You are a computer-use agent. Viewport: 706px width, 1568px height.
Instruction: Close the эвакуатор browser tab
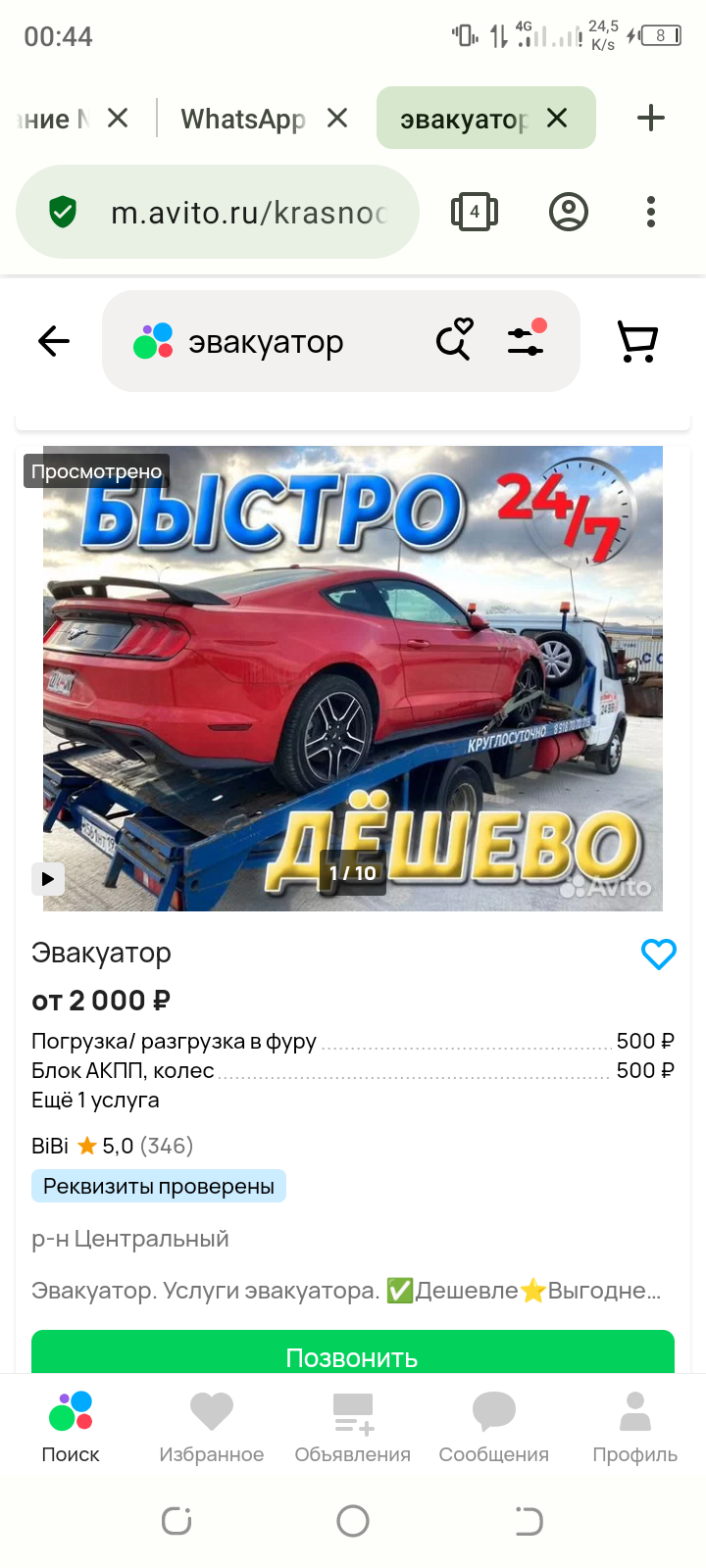(557, 119)
